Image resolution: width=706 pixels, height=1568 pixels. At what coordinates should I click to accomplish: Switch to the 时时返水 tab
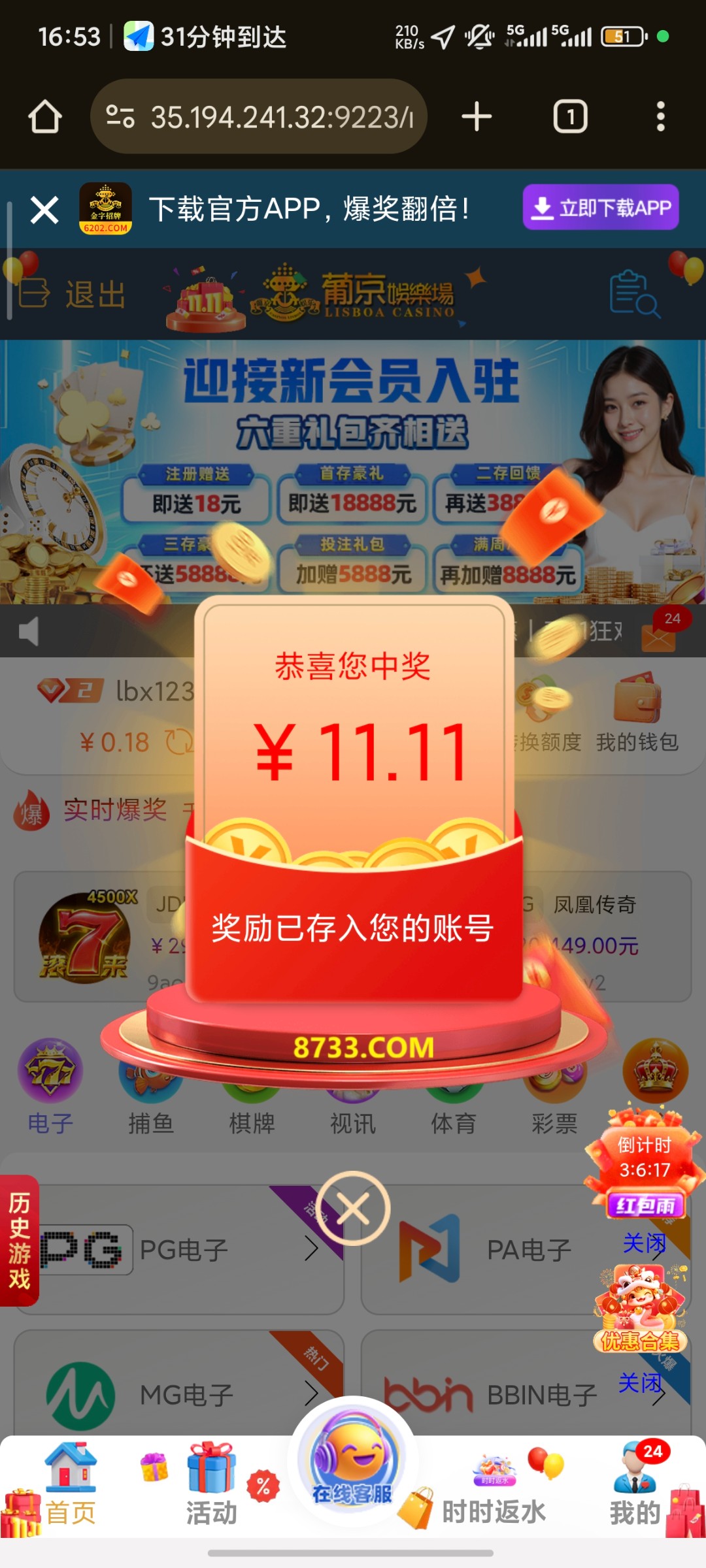(x=494, y=1496)
